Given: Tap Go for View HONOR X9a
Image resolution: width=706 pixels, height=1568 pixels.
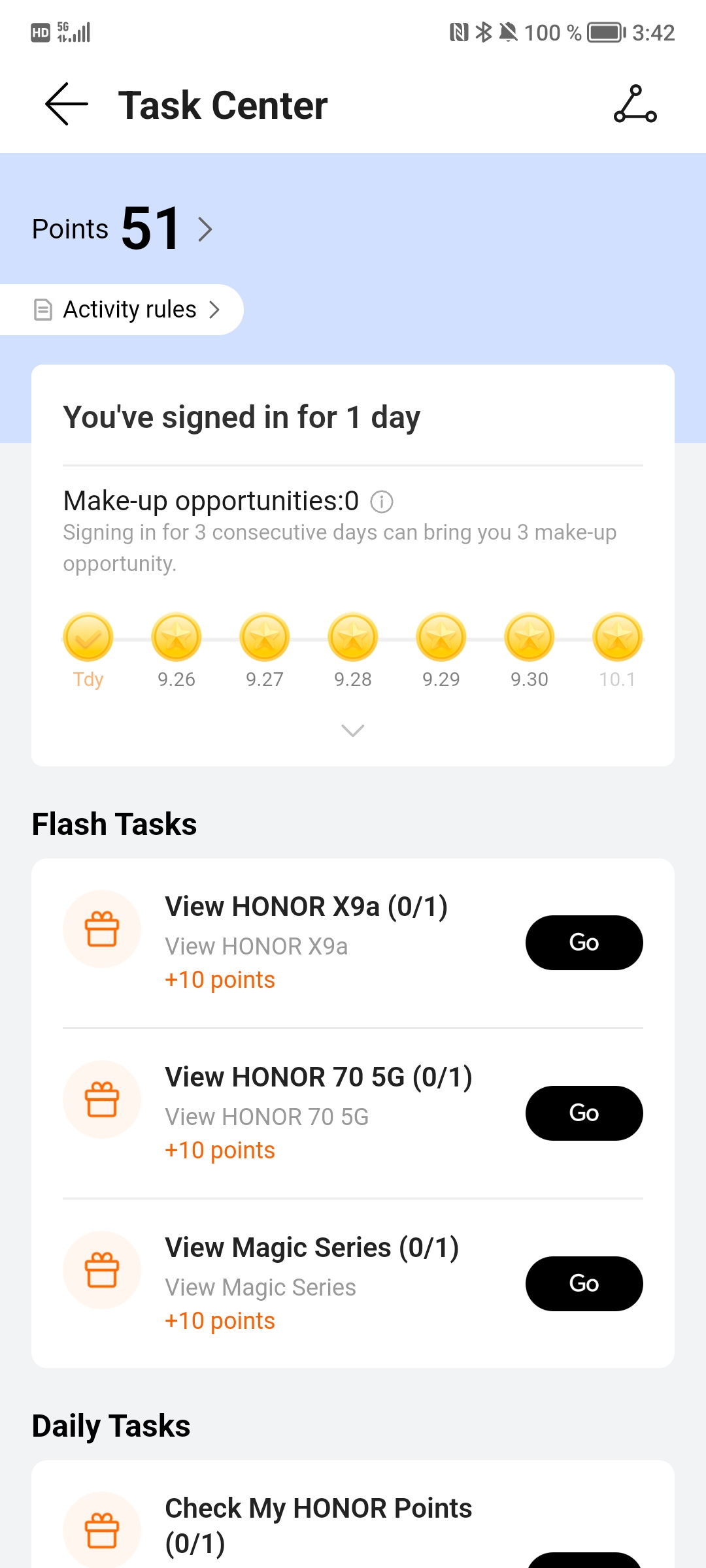Looking at the screenshot, I should click(584, 943).
